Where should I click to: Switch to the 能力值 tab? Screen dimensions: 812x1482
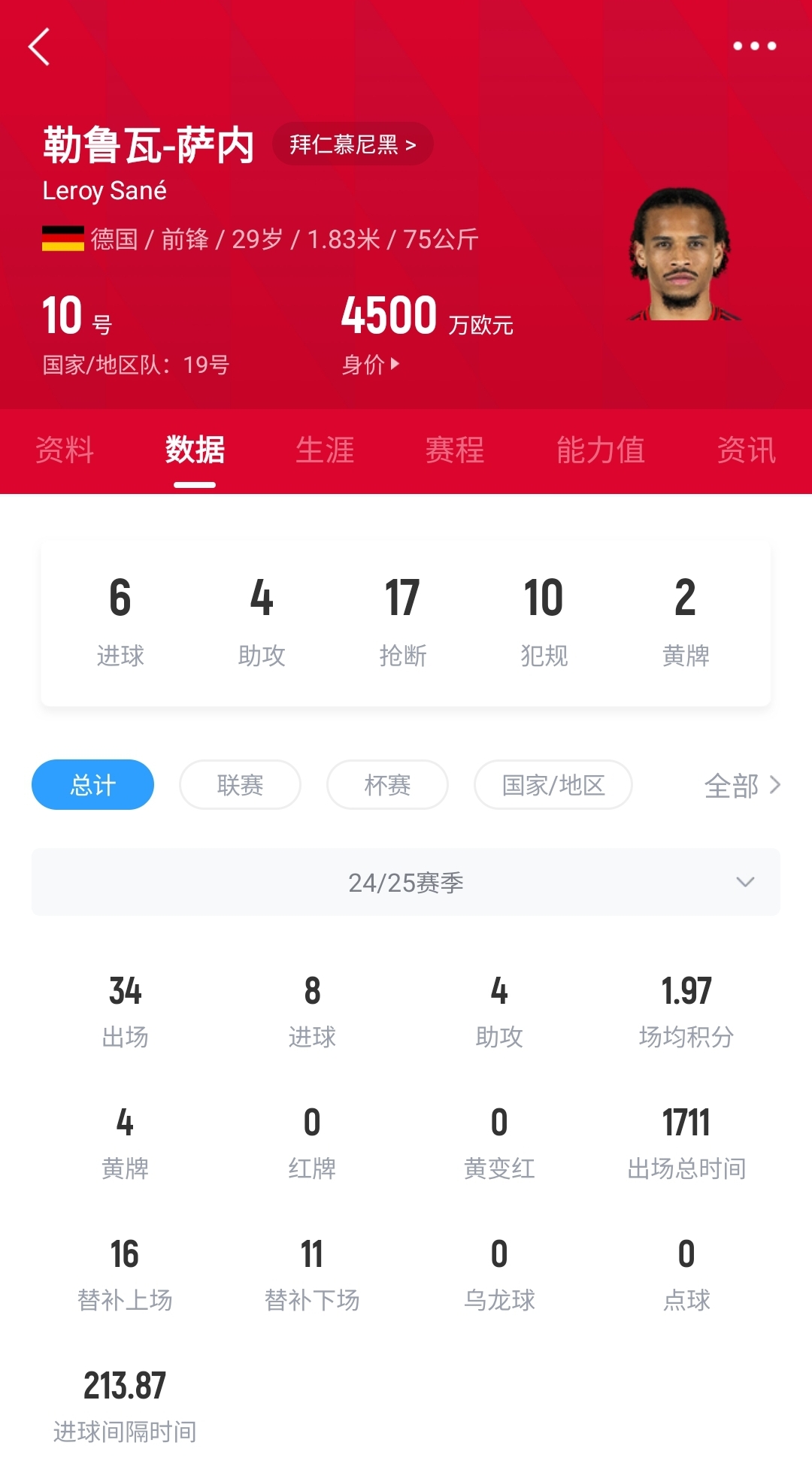pyautogui.click(x=600, y=450)
